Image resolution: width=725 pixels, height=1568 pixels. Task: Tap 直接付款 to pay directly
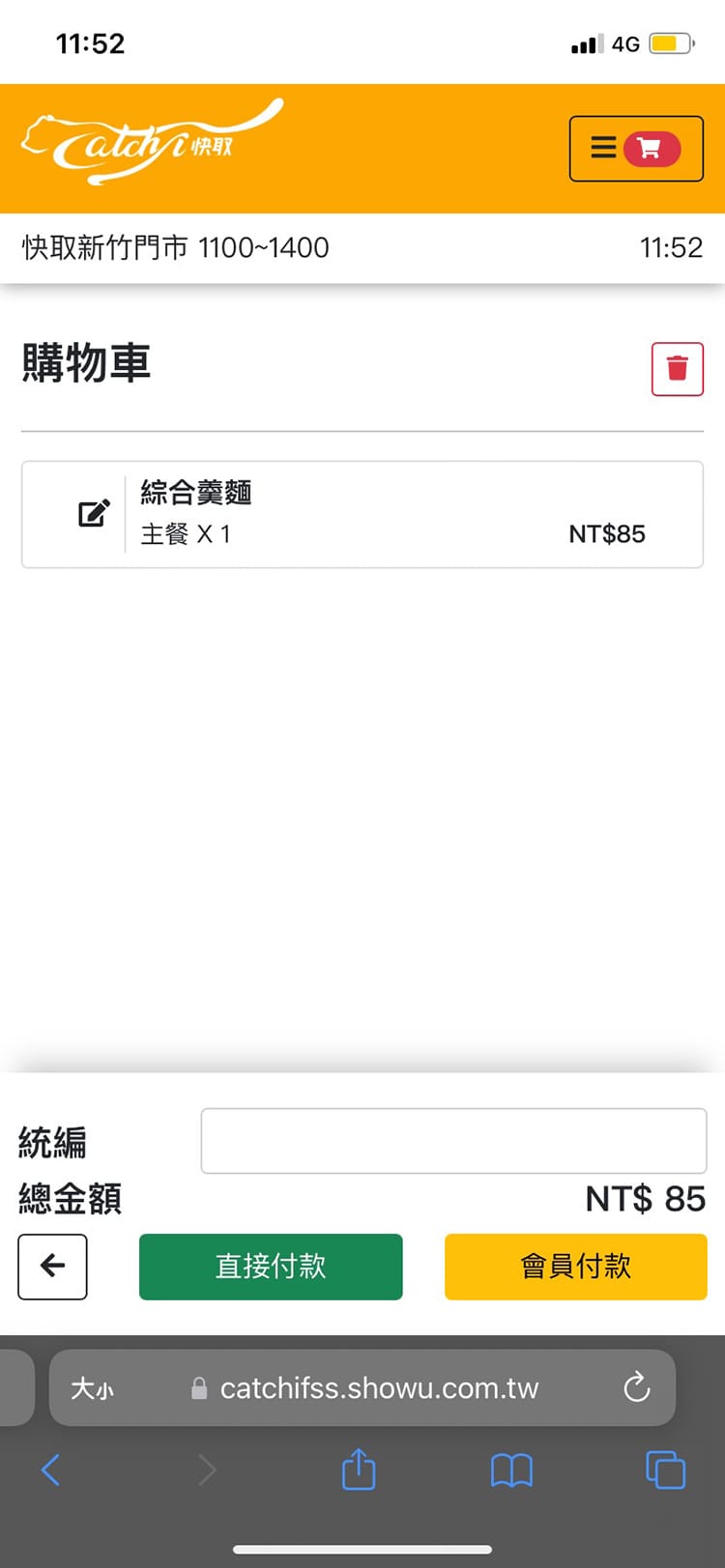271,1267
